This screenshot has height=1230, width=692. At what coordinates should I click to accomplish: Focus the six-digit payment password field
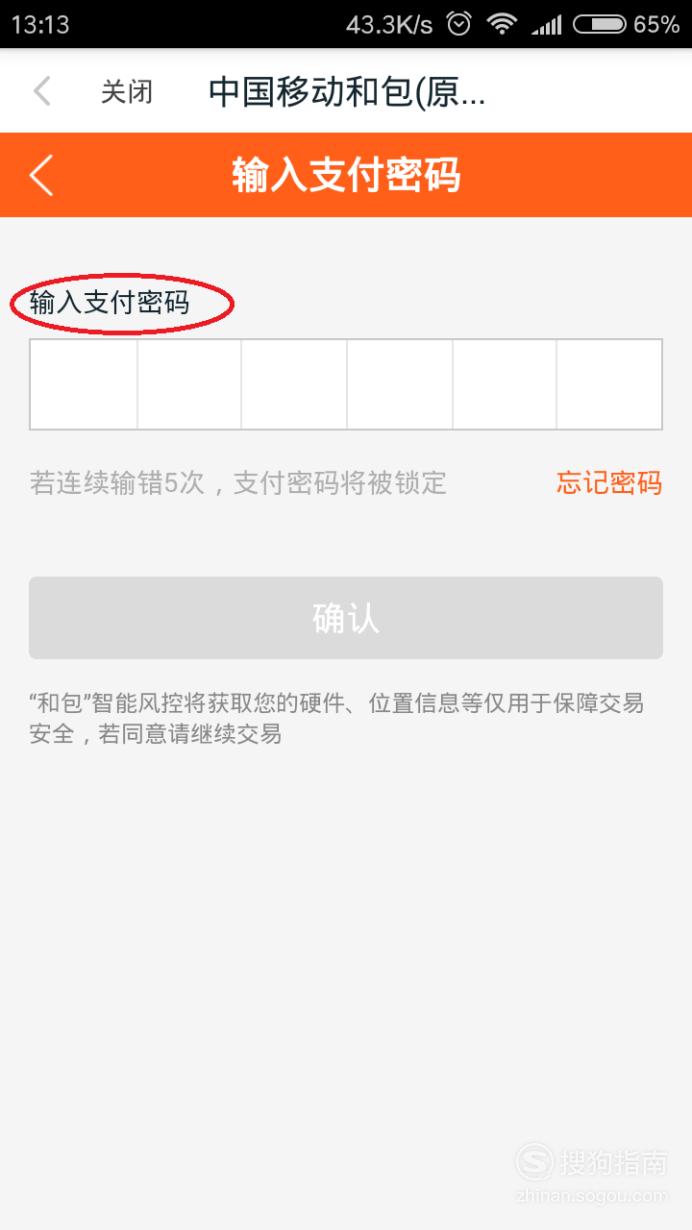coord(346,385)
